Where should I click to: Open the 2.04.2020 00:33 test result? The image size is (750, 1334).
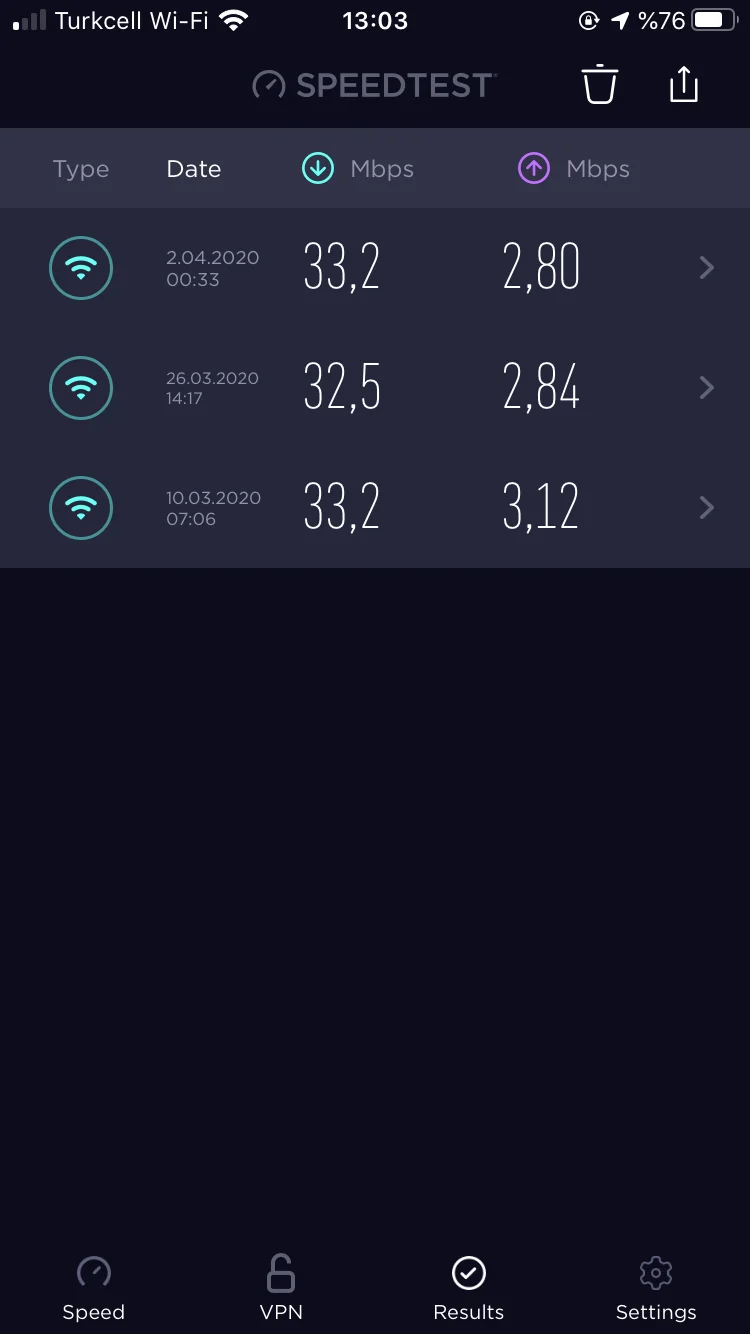[375, 268]
